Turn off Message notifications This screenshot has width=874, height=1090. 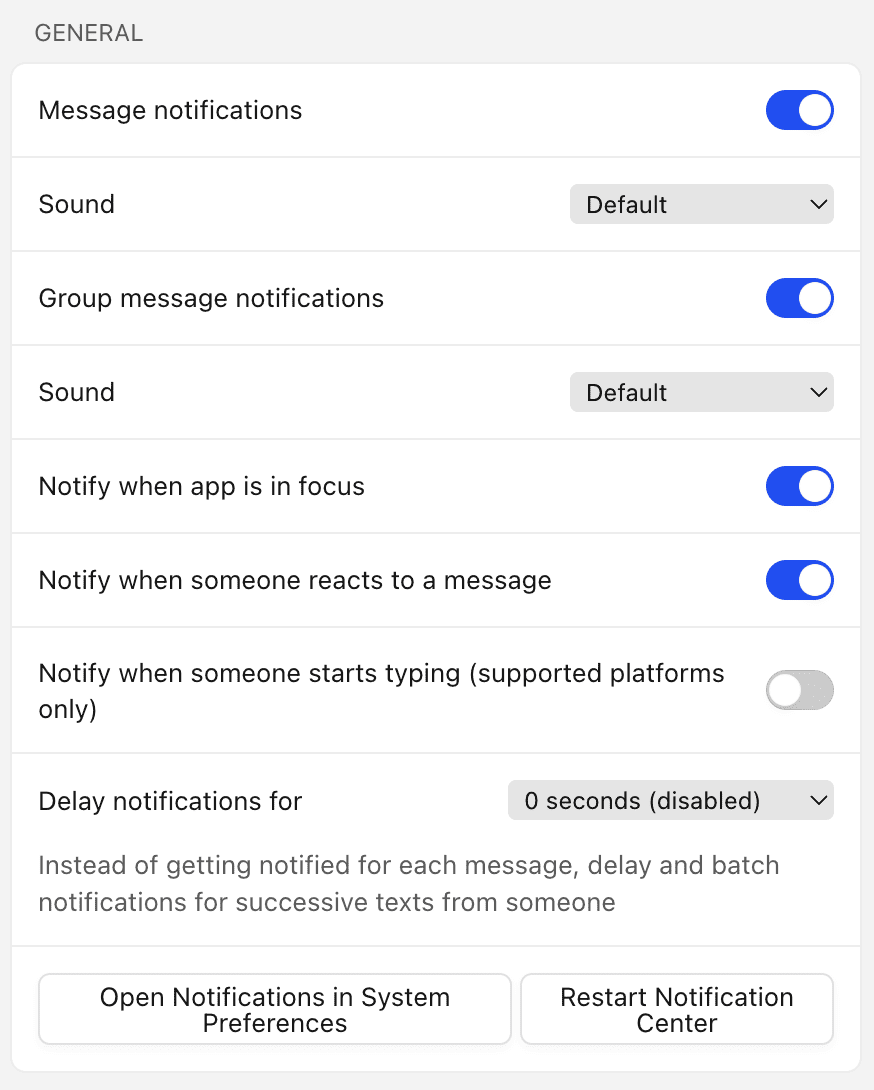(x=799, y=110)
